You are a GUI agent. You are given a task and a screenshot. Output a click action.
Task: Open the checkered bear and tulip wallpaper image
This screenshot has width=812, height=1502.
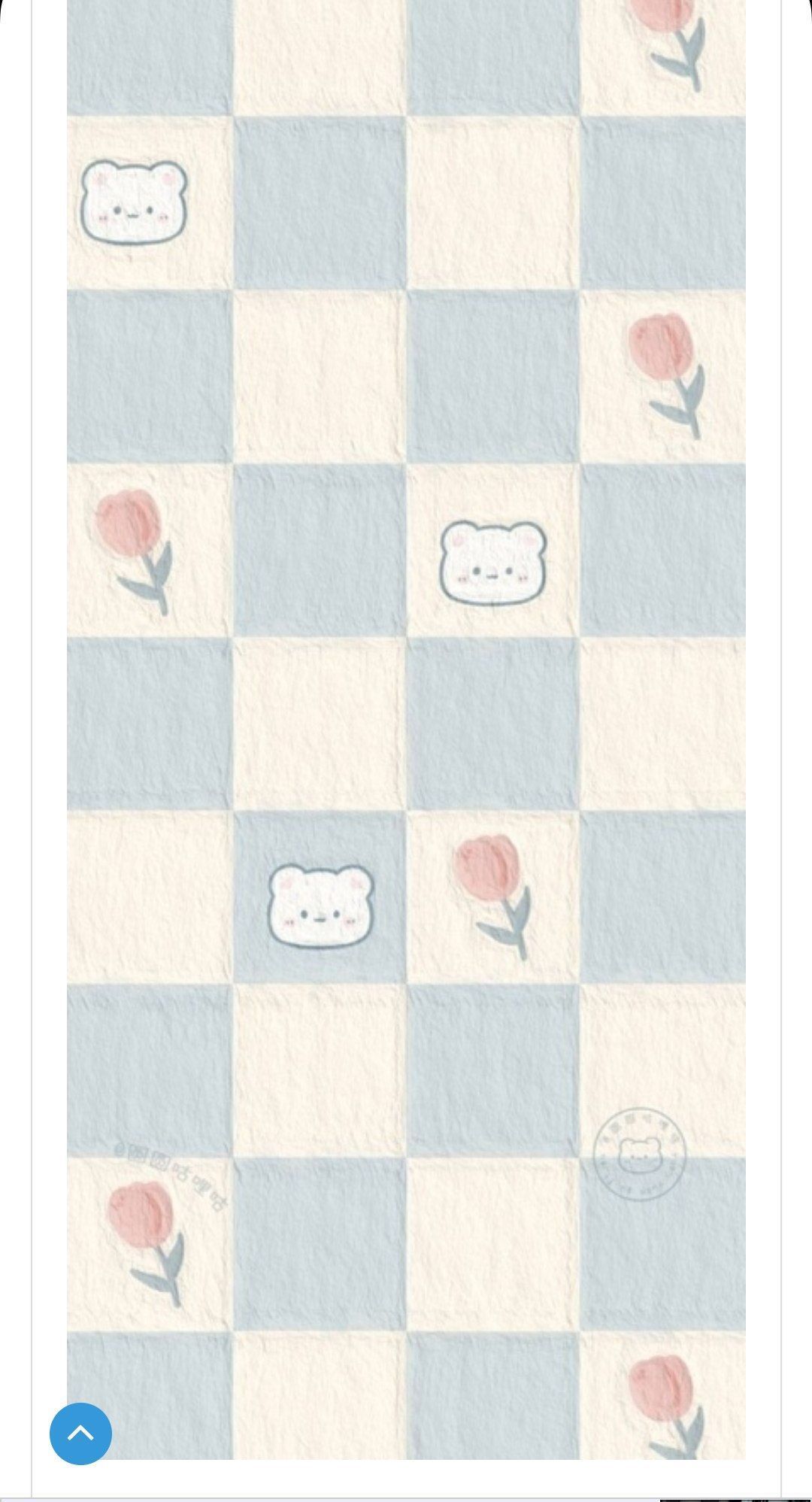tap(406, 722)
